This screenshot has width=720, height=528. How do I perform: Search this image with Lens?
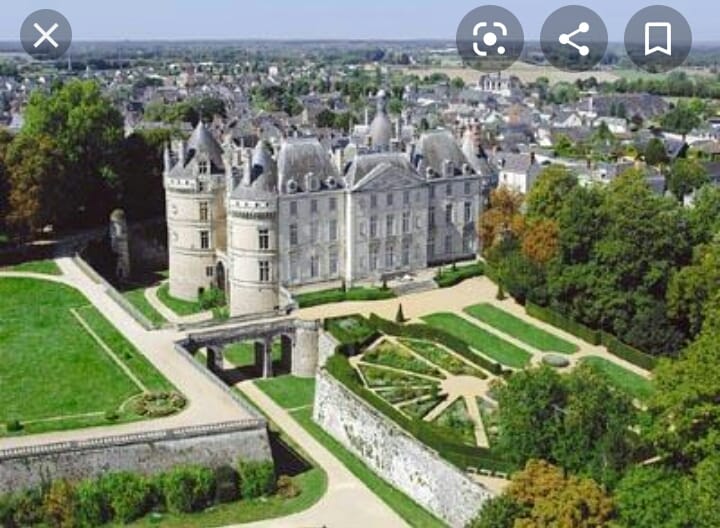490,39
